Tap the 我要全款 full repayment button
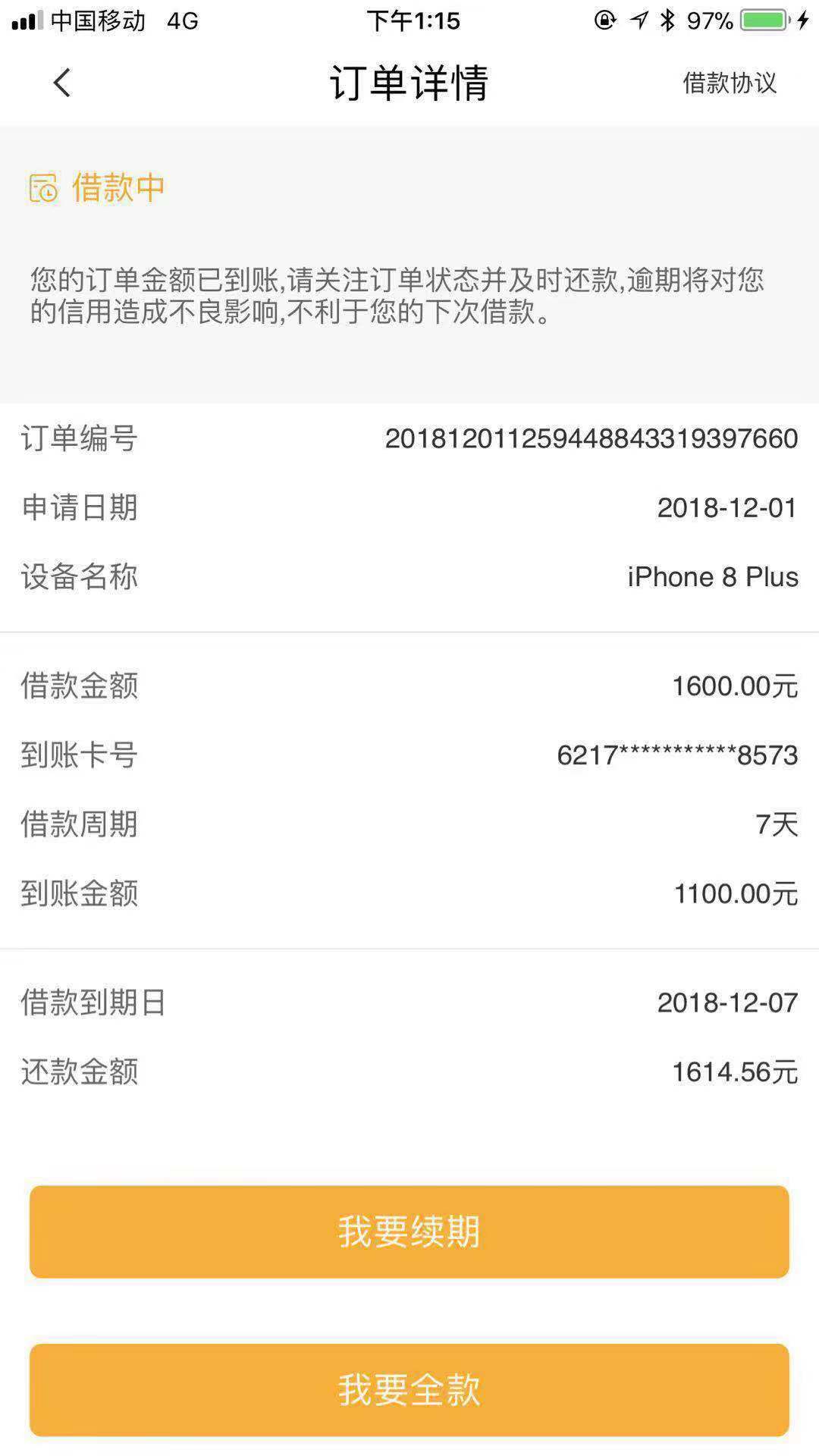The image size is (819, 1456). (x=409, y=1390)
